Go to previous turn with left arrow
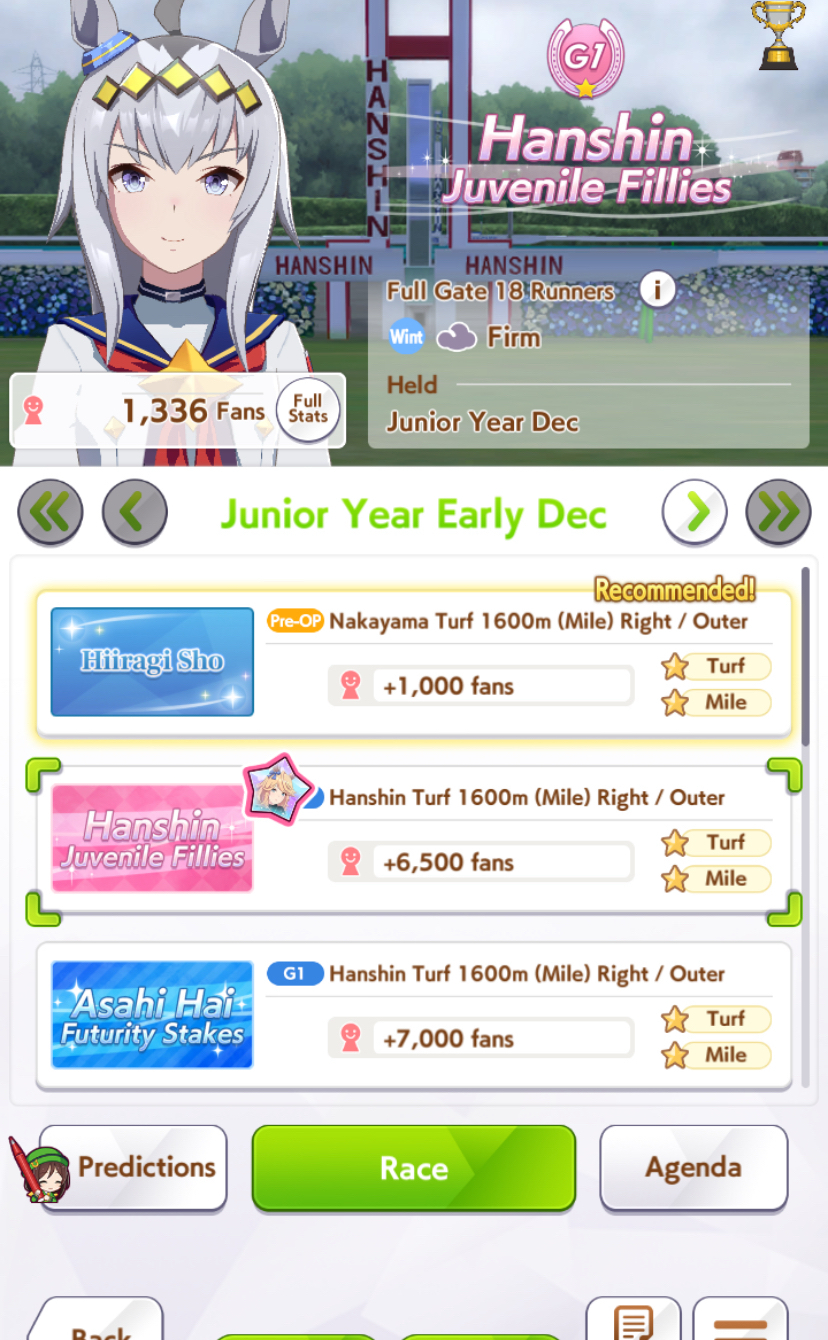828x1340 pixels. [135, 513]
